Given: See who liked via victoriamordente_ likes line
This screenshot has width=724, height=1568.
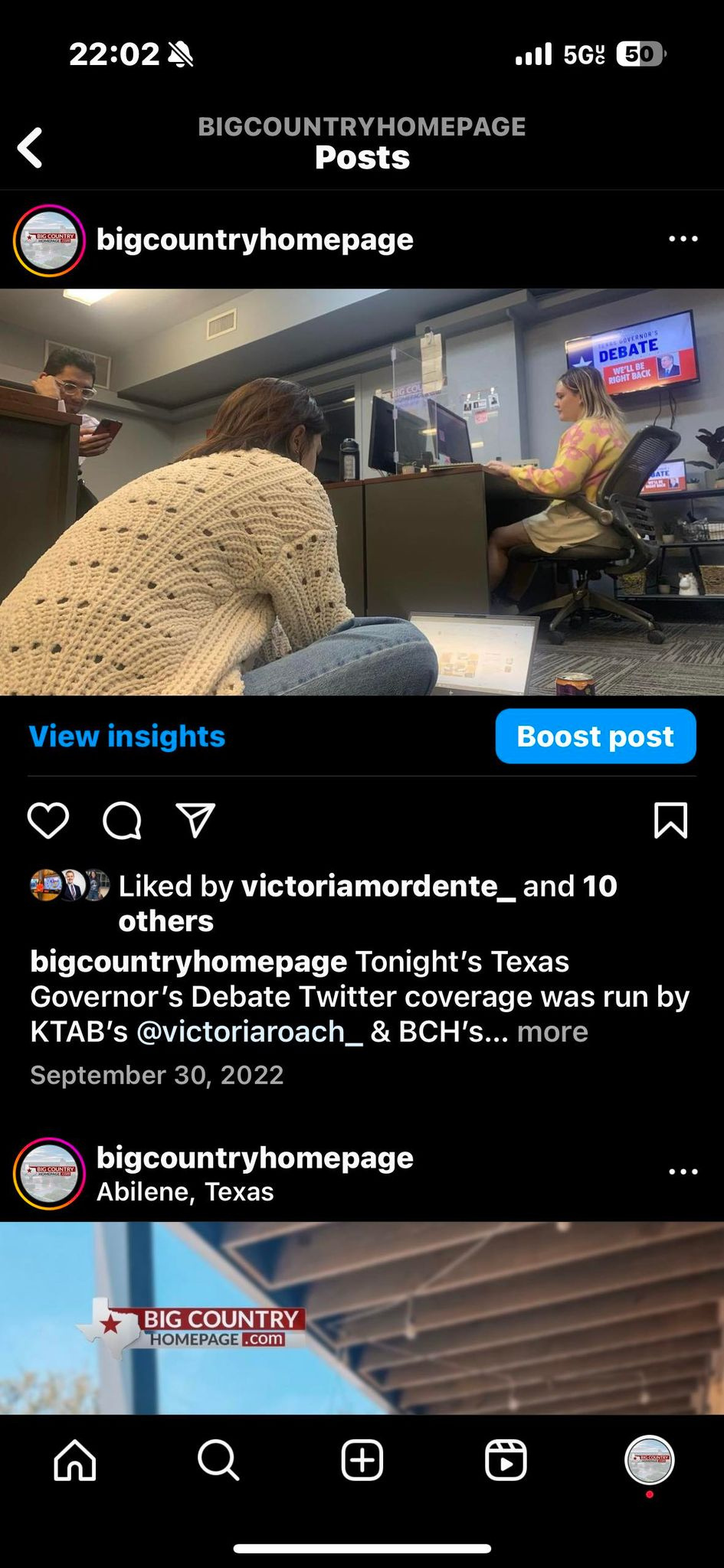Looking at the screenshot, I should [378, 887].
